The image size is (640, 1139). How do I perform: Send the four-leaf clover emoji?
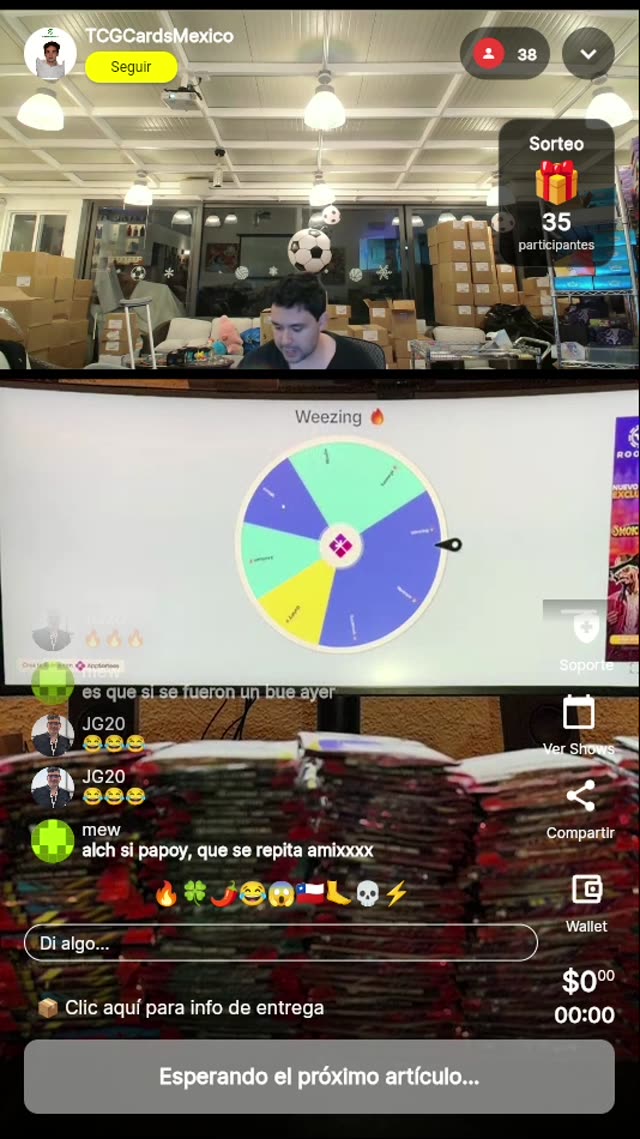tap(194, 894)
